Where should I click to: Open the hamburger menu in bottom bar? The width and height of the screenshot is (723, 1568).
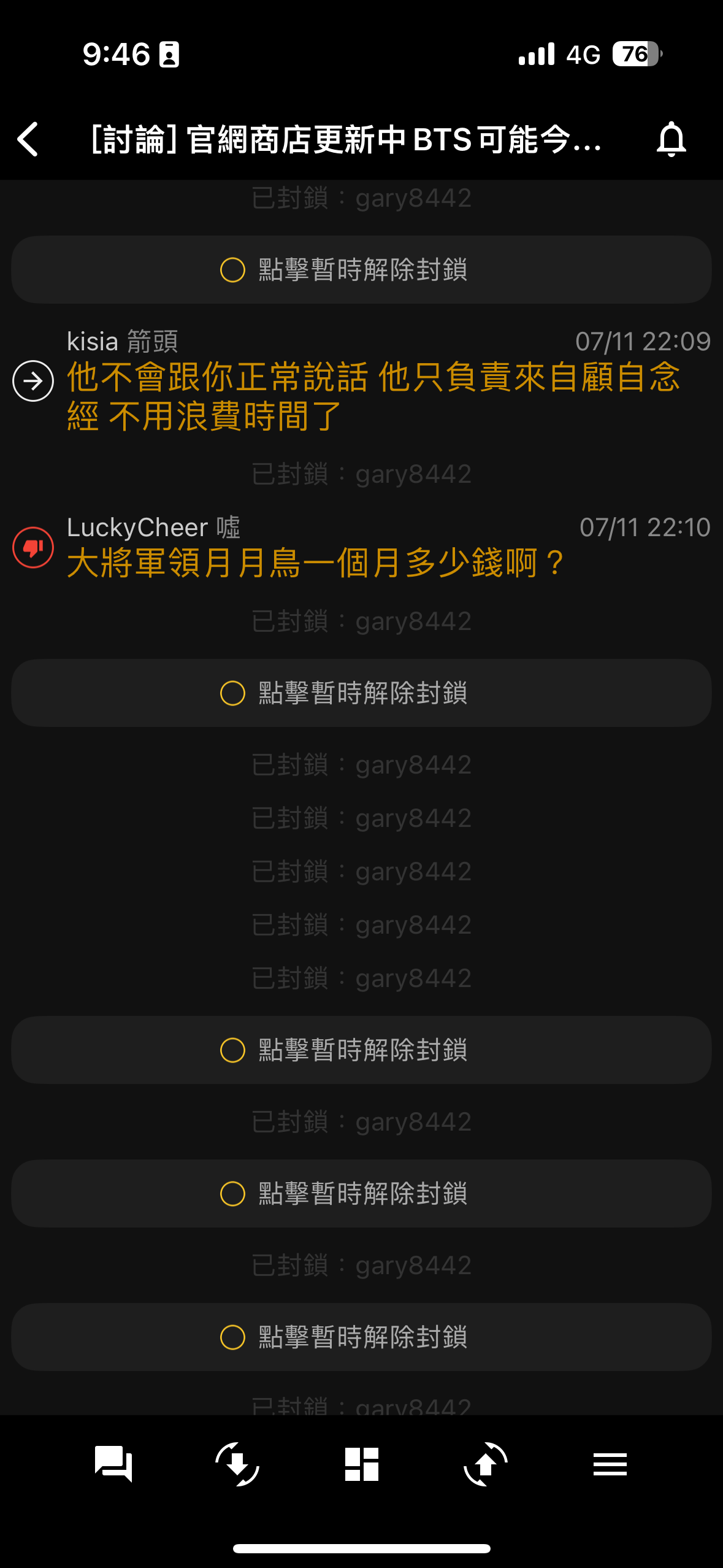(x=610, y=1464)
